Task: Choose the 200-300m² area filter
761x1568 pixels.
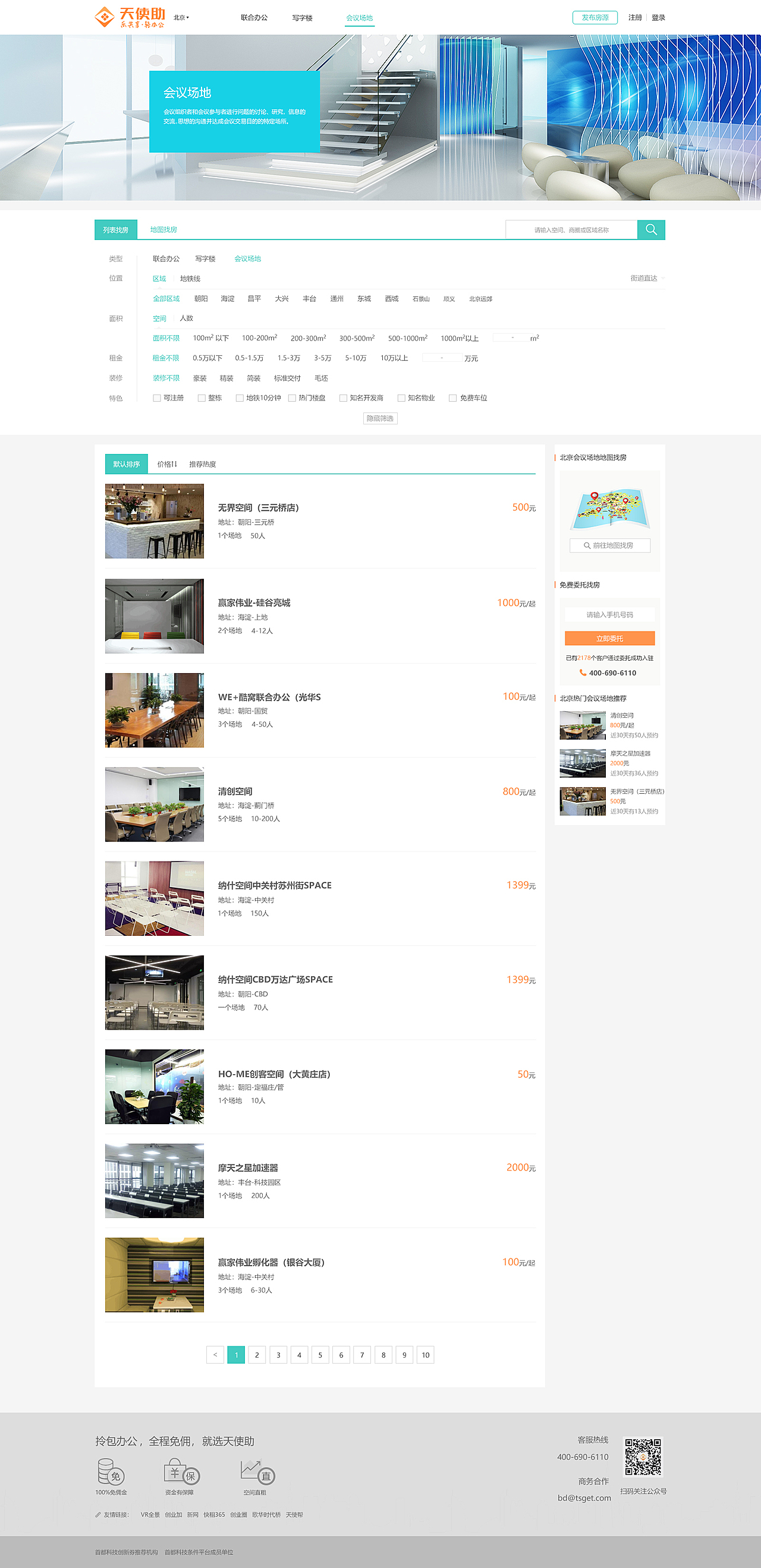Action: click(308, 339)
